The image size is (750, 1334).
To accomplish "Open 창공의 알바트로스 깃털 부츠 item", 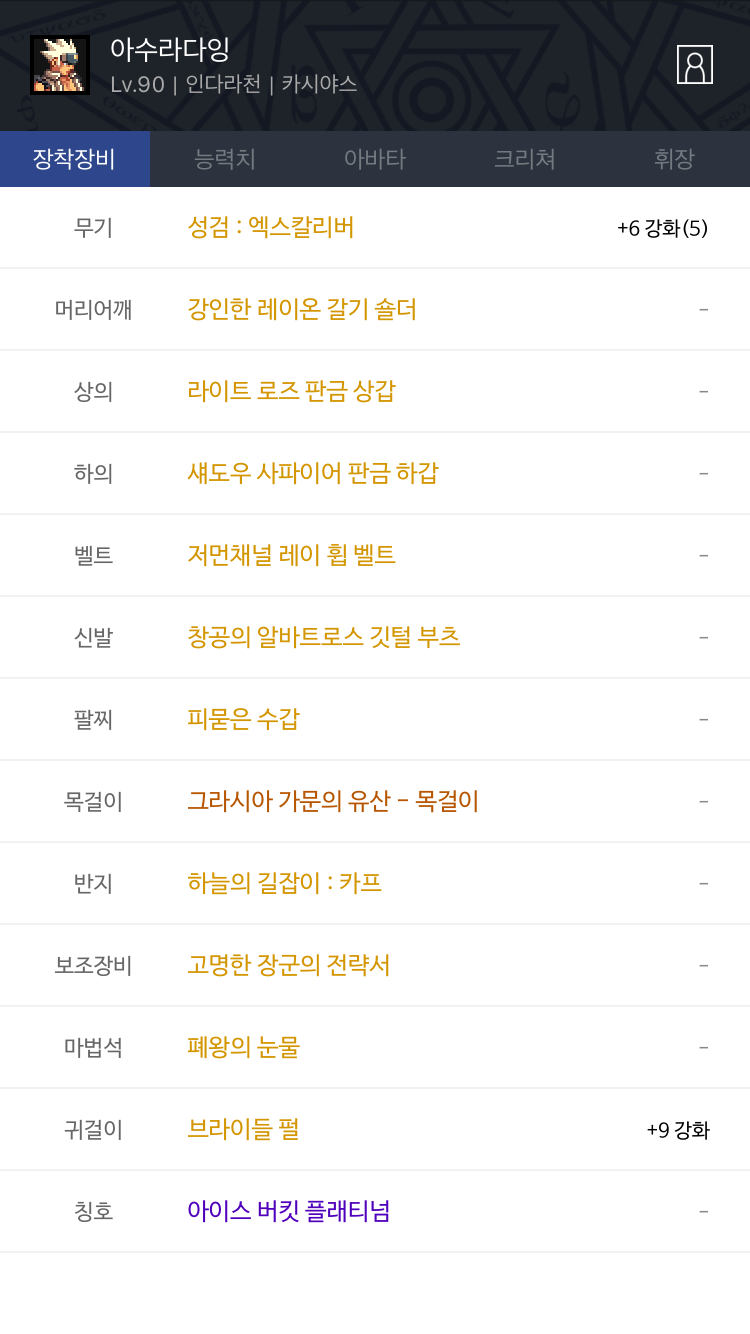I will pyautogui.click(x=324, y=637).
